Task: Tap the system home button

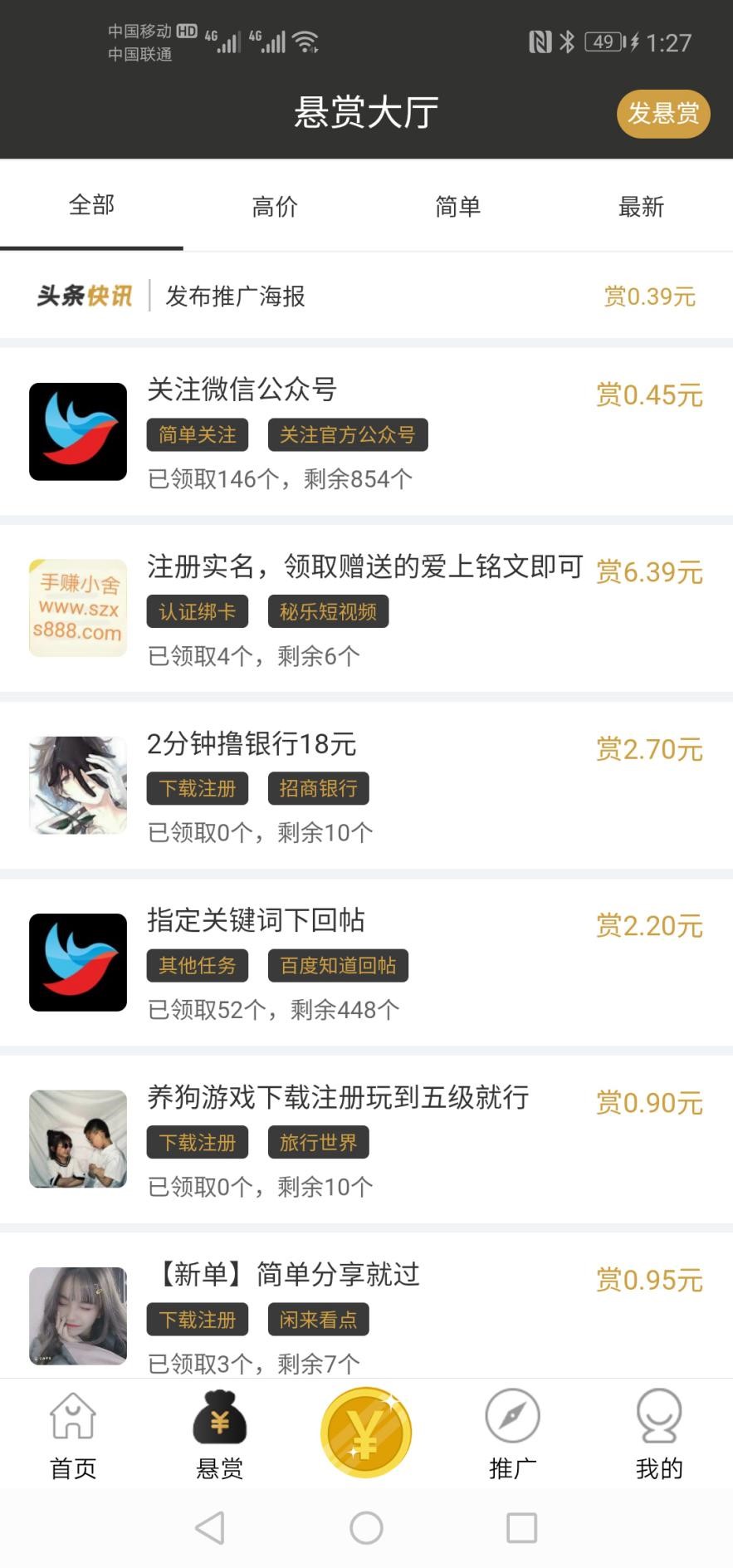Action: (366, 1527)
